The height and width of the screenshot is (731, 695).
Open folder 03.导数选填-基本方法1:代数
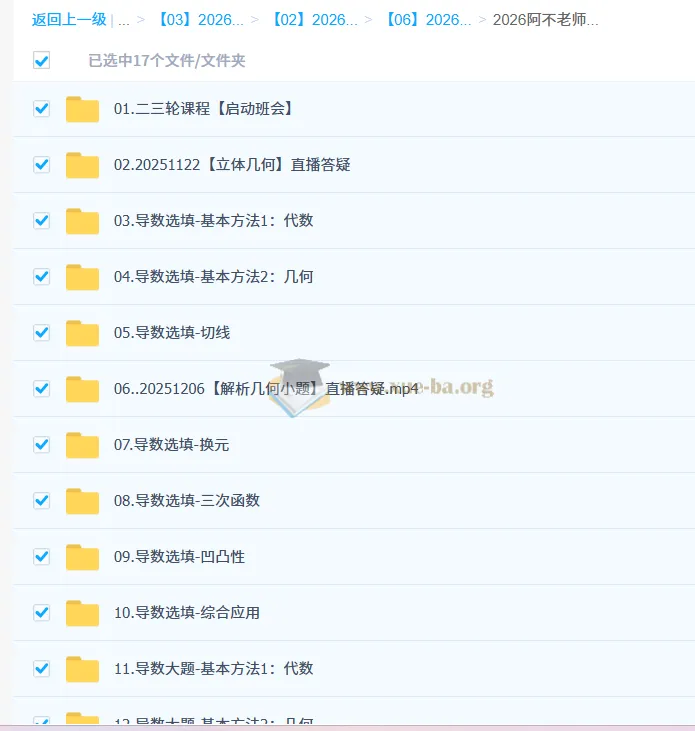[214, 221]
